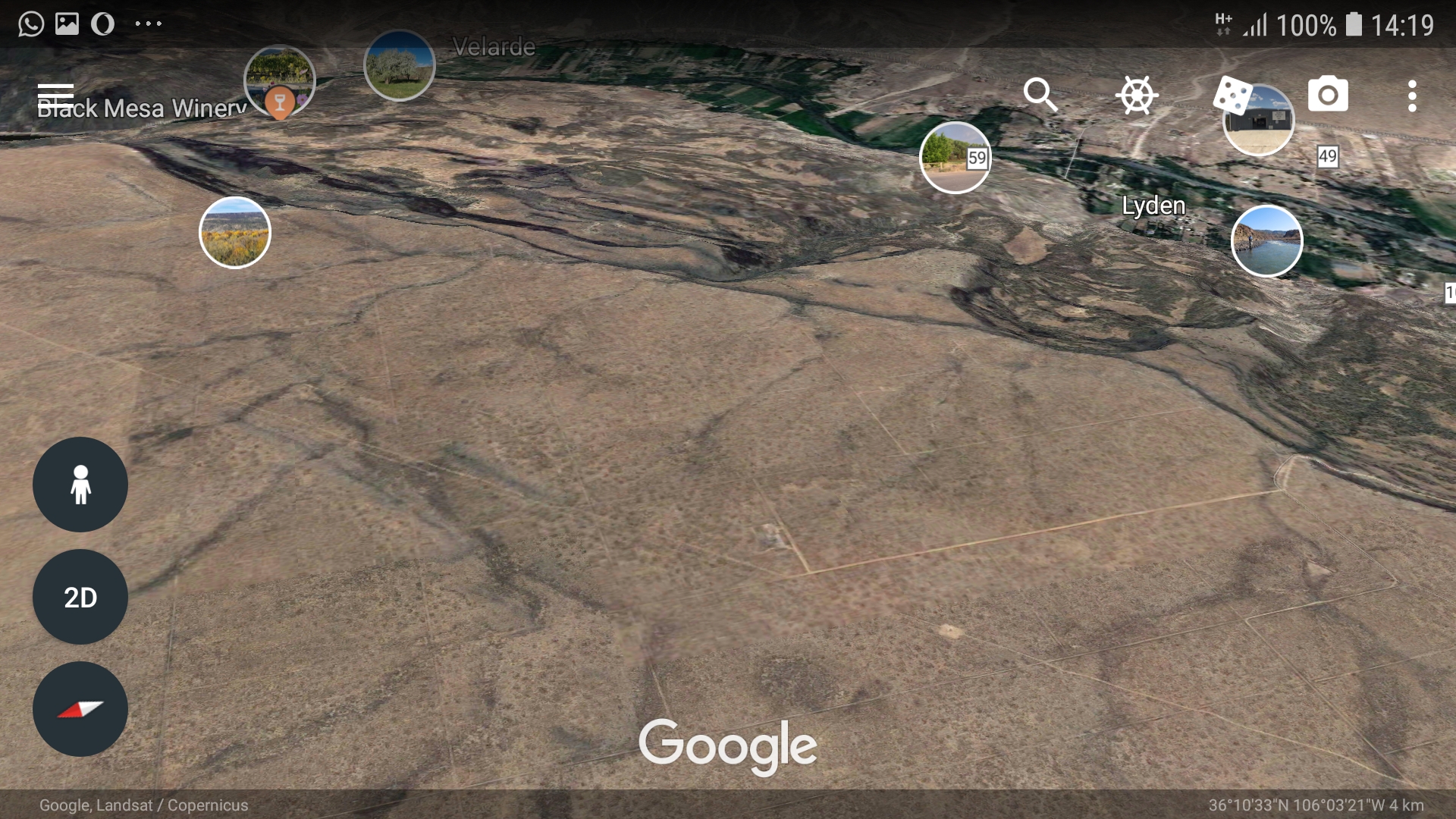Open the three-dot overflow menu
The height and width of the screenshot is (819, 1456).
click(1411, 96)
